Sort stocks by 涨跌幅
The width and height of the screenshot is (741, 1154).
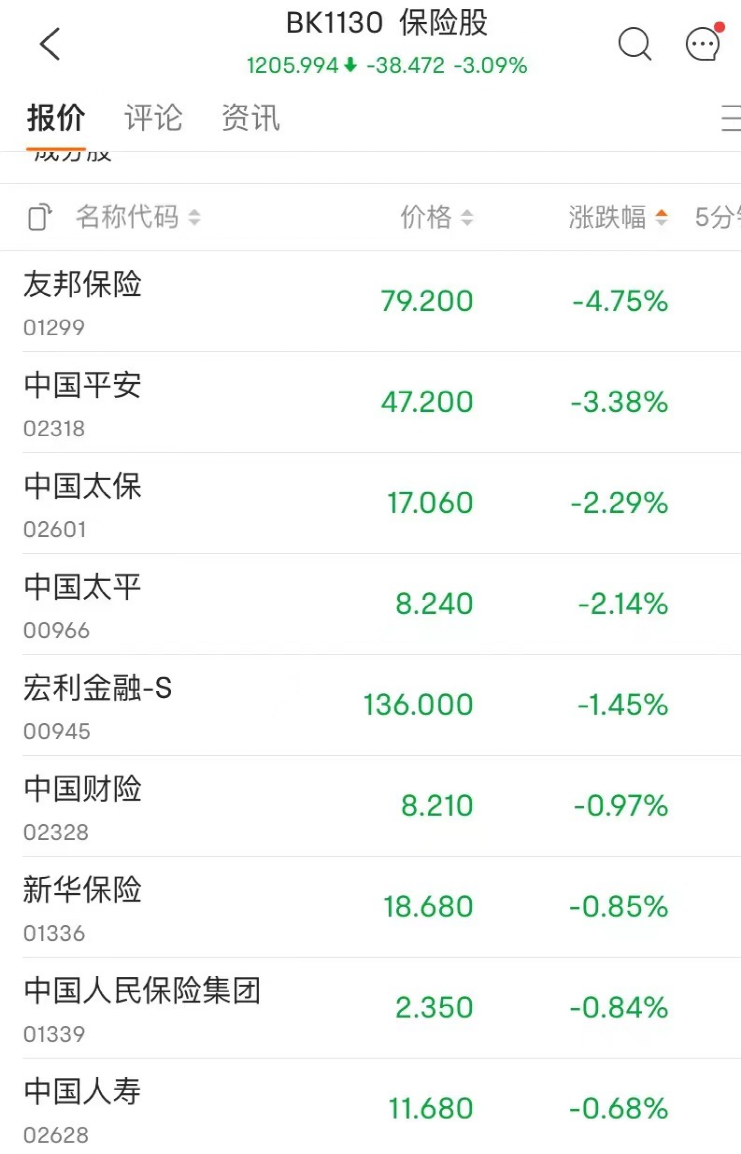[x=617, y=217]
